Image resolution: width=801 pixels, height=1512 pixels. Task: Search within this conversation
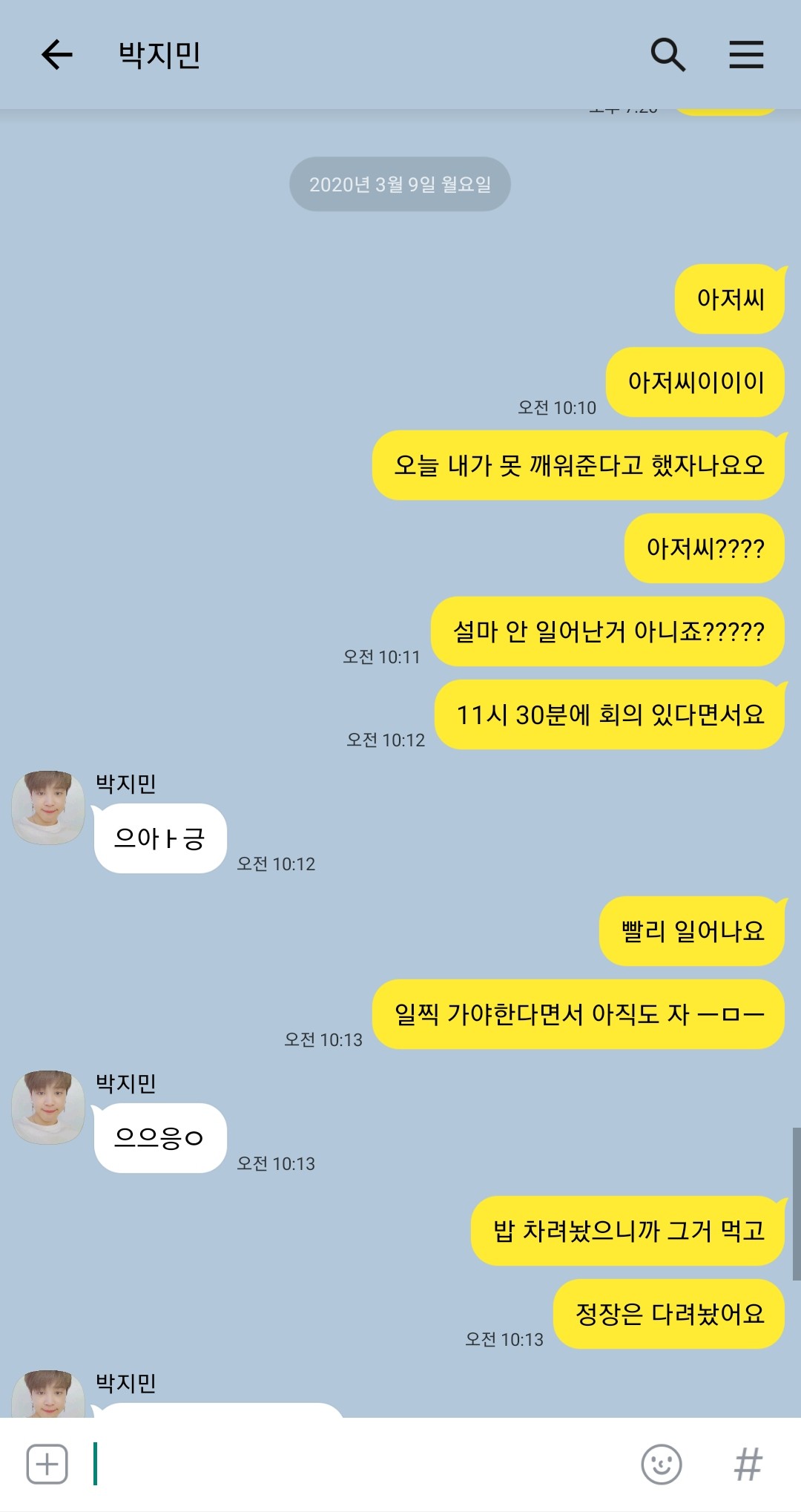coord(667,55)
